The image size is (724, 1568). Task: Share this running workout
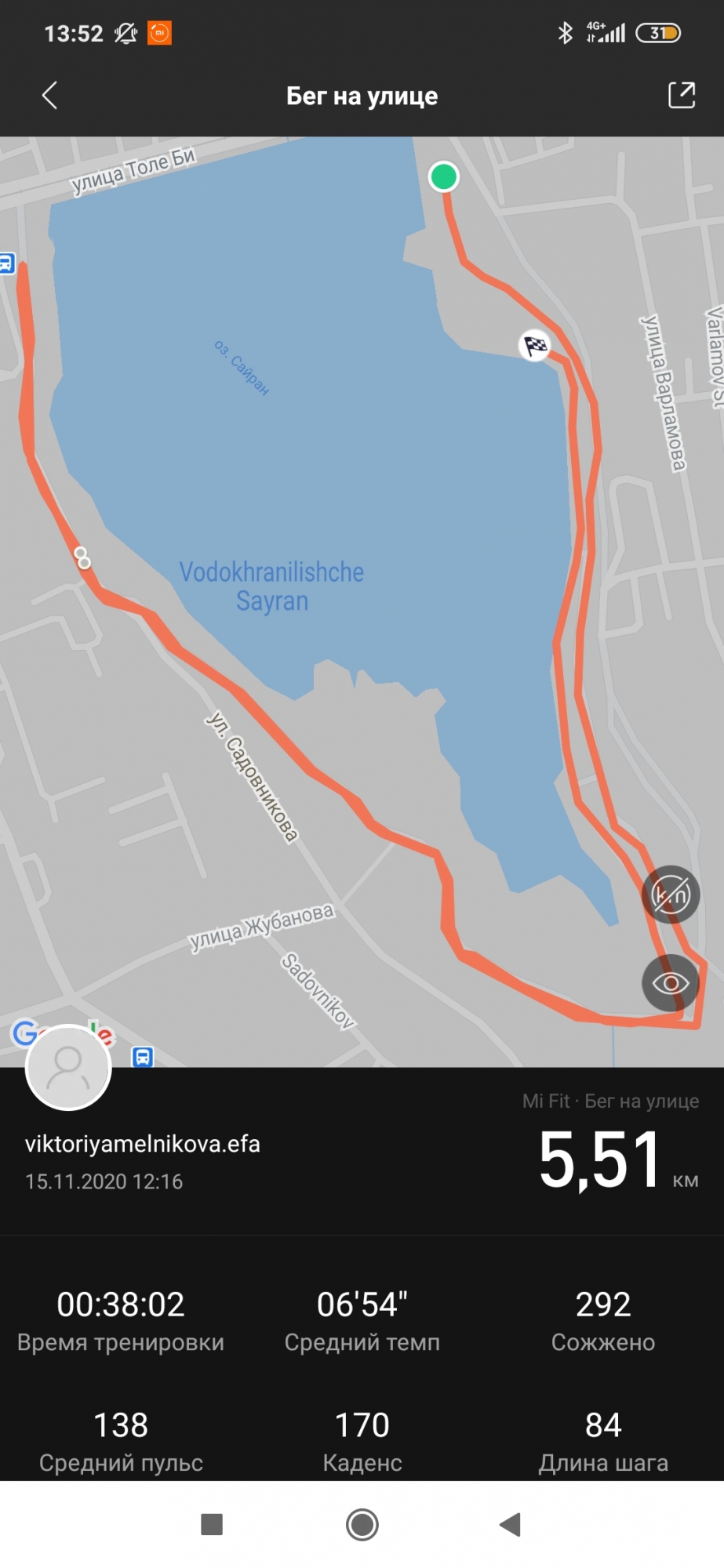[x=681, y=96]
